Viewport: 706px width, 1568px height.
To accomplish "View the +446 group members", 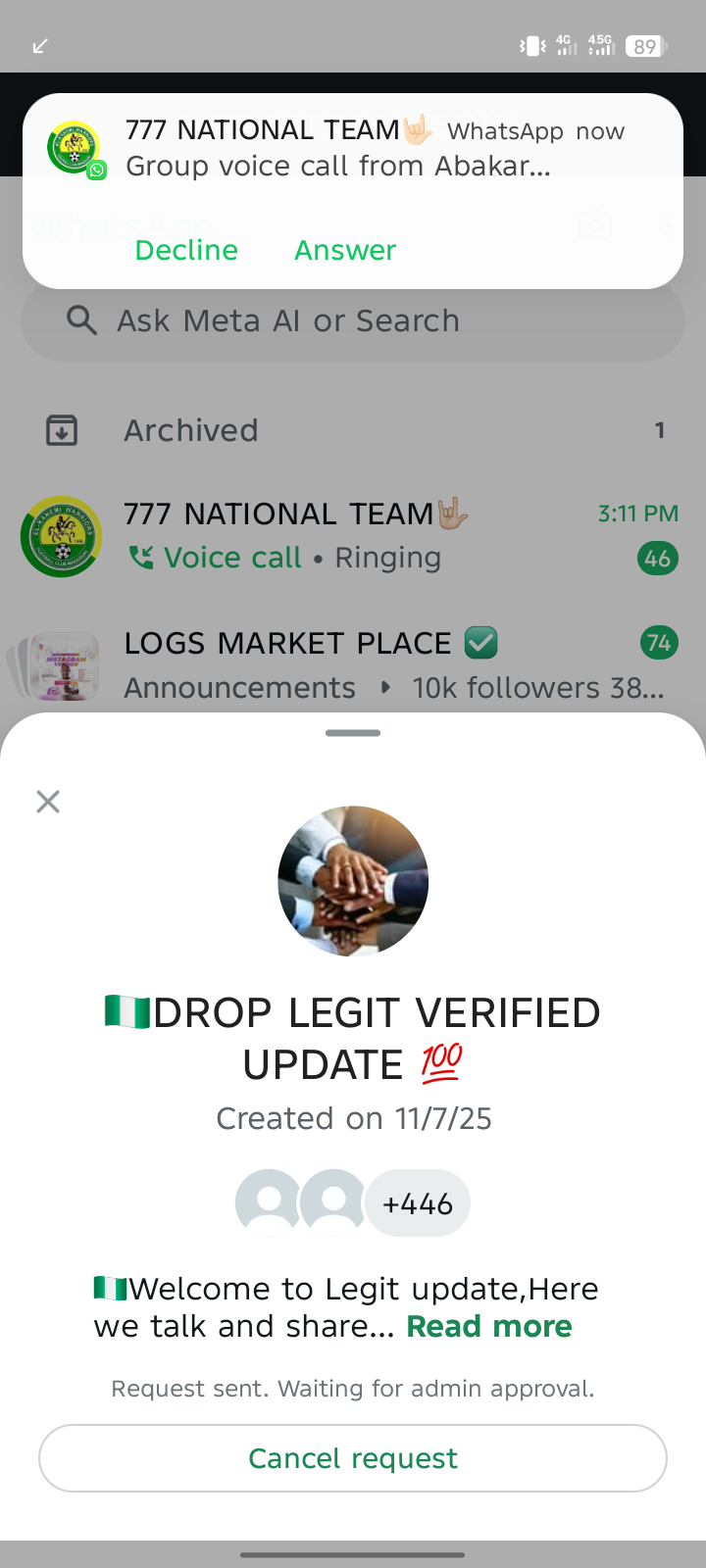I will tap(418, 1203).
